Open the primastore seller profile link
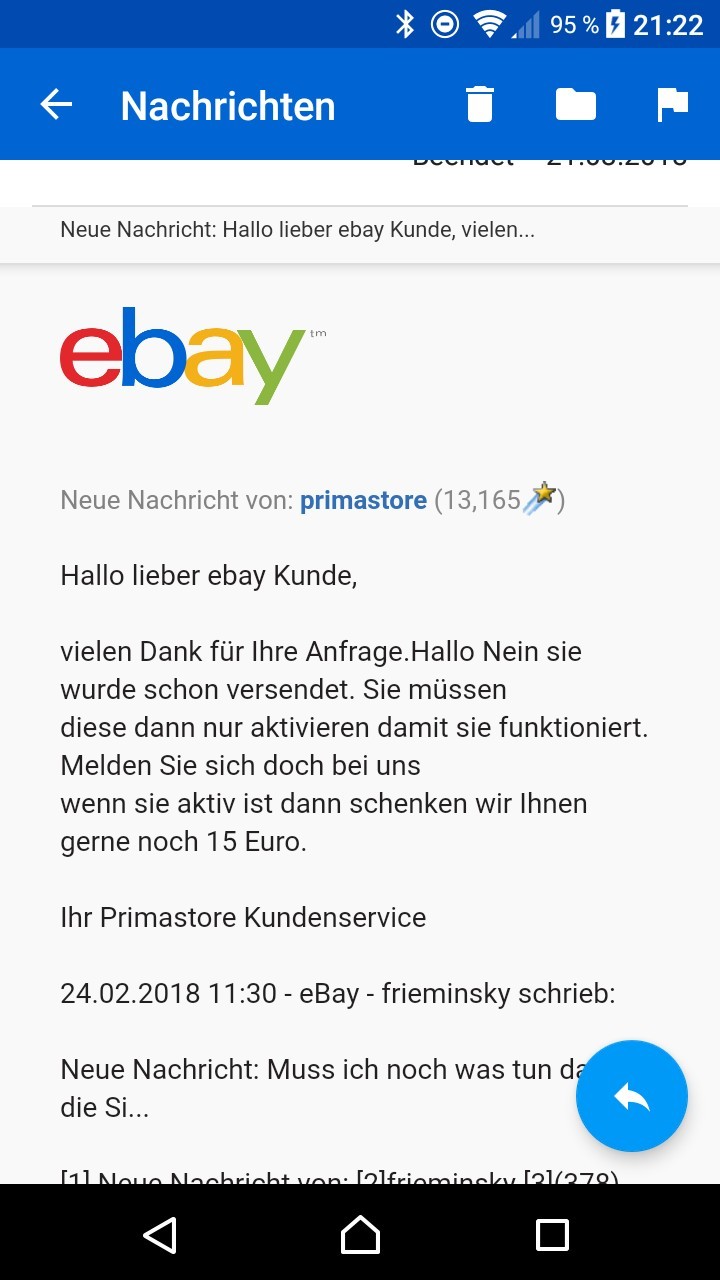 (x=363, y=500)
